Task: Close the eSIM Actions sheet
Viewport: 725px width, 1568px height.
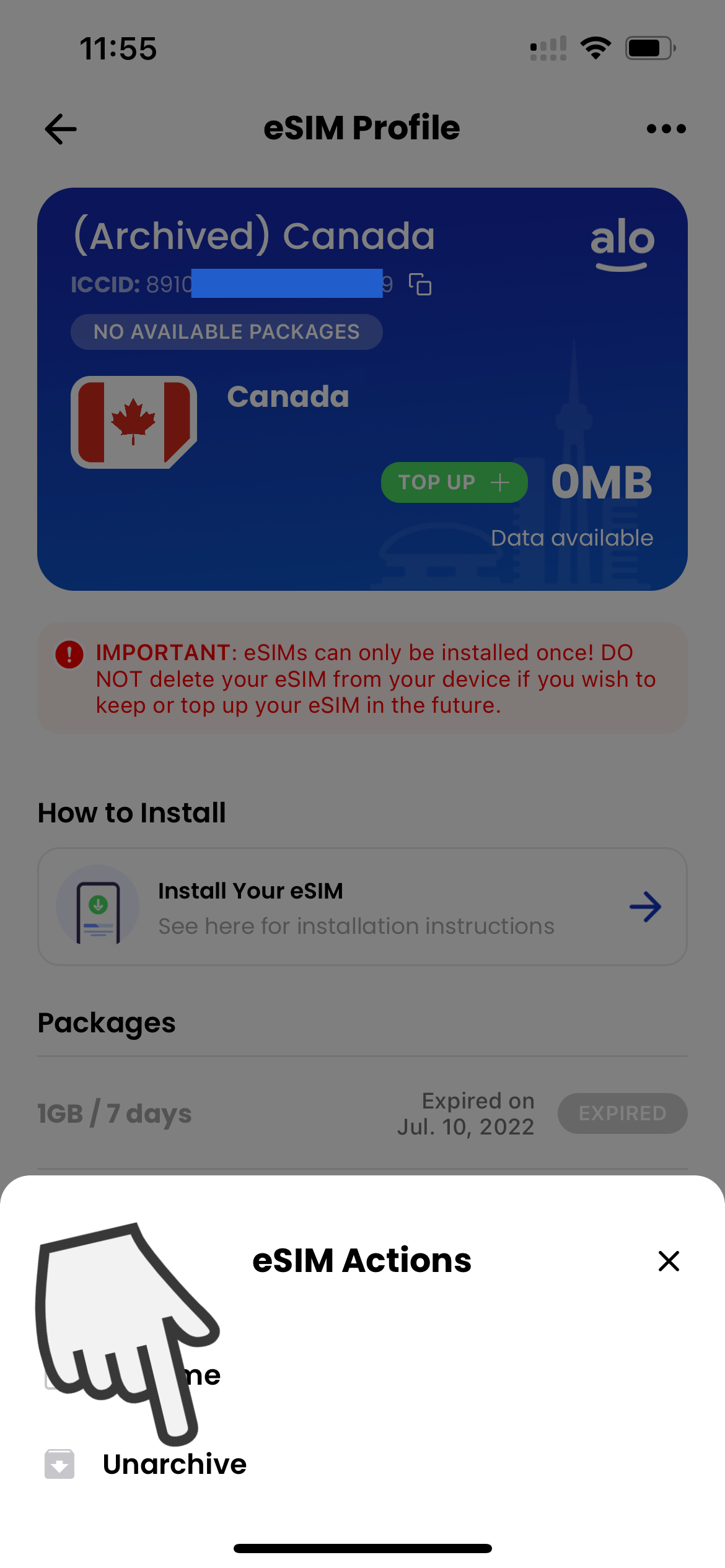Action: 669,1261
